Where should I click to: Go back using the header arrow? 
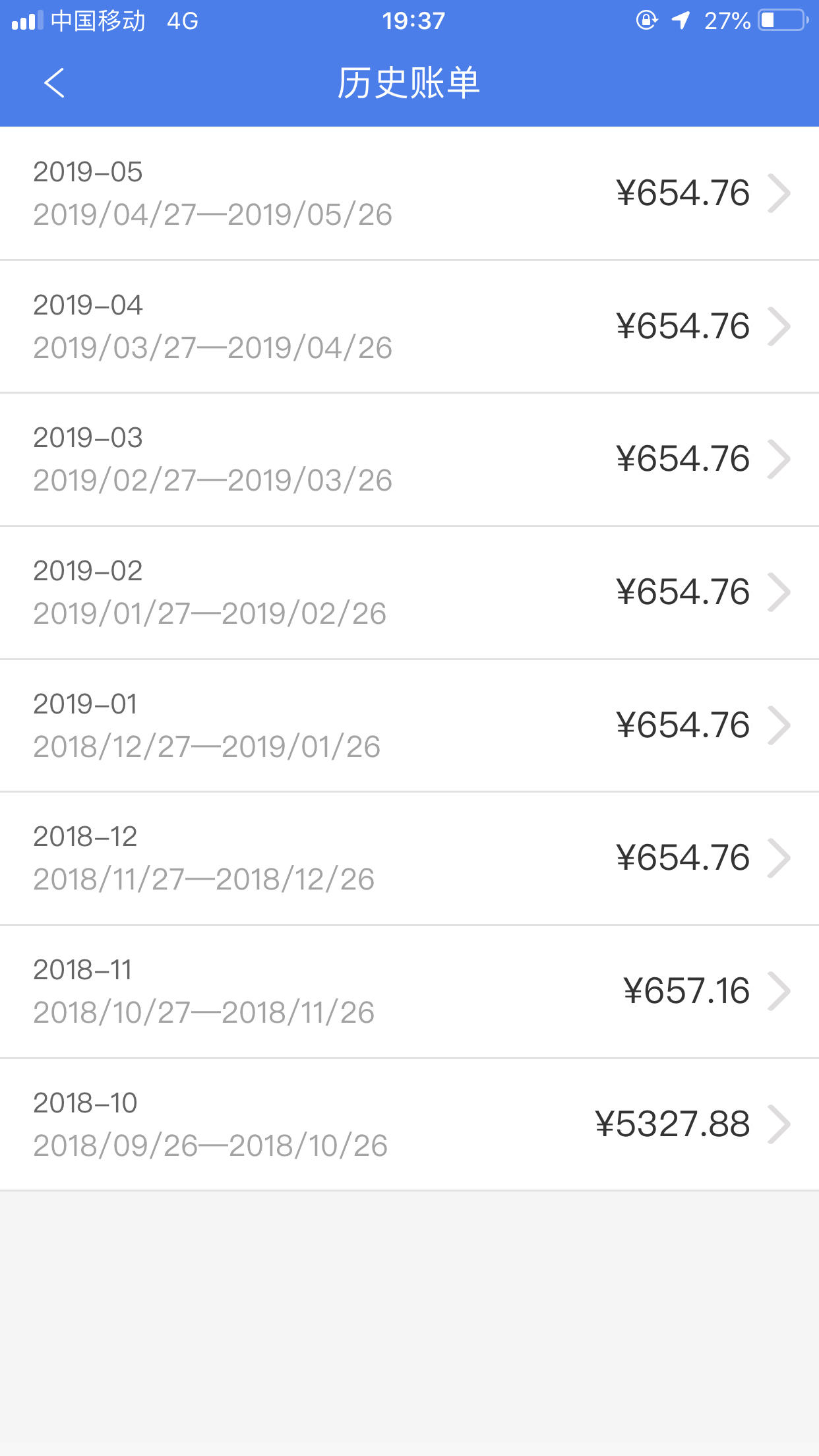point(54,83)
